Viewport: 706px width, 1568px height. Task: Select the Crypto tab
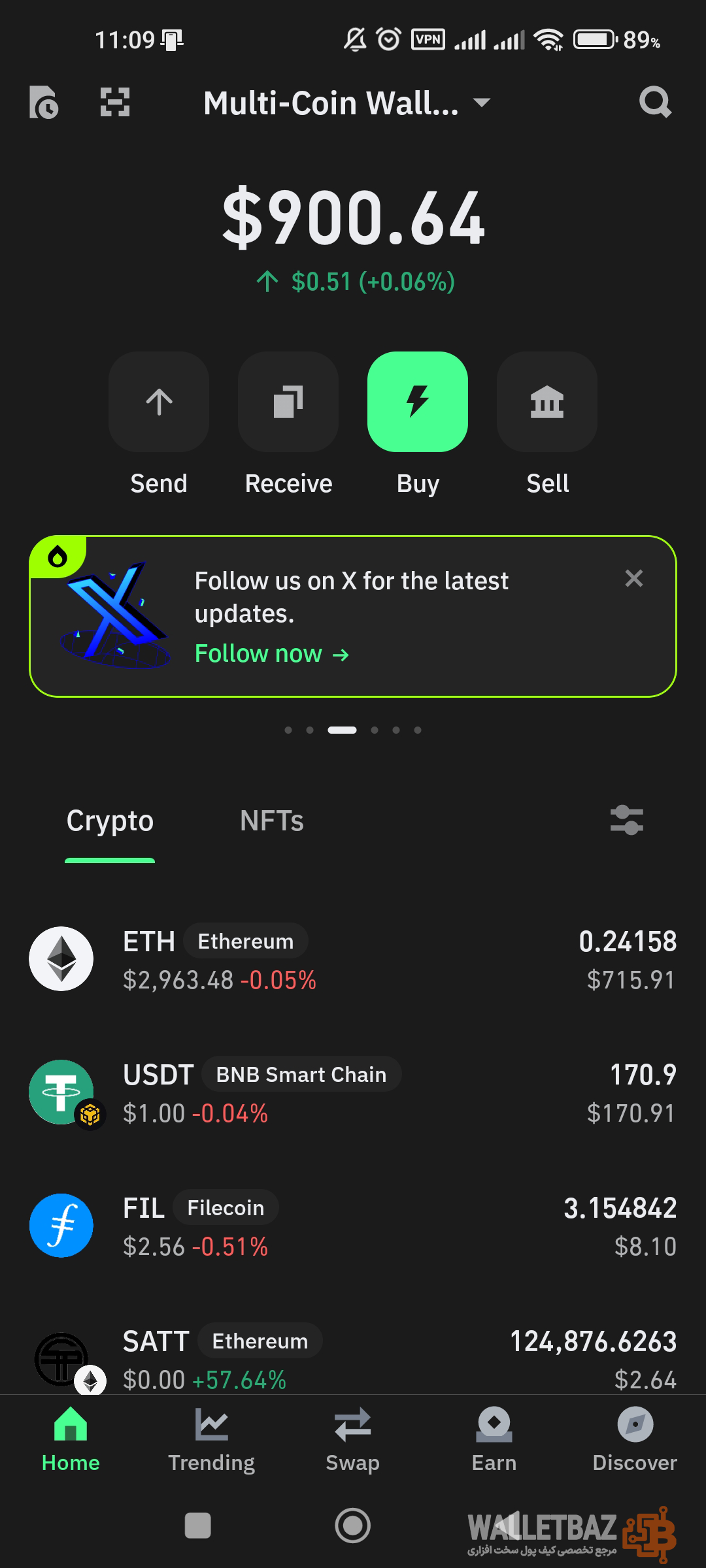pyautogui.click(x=110, y=821)
